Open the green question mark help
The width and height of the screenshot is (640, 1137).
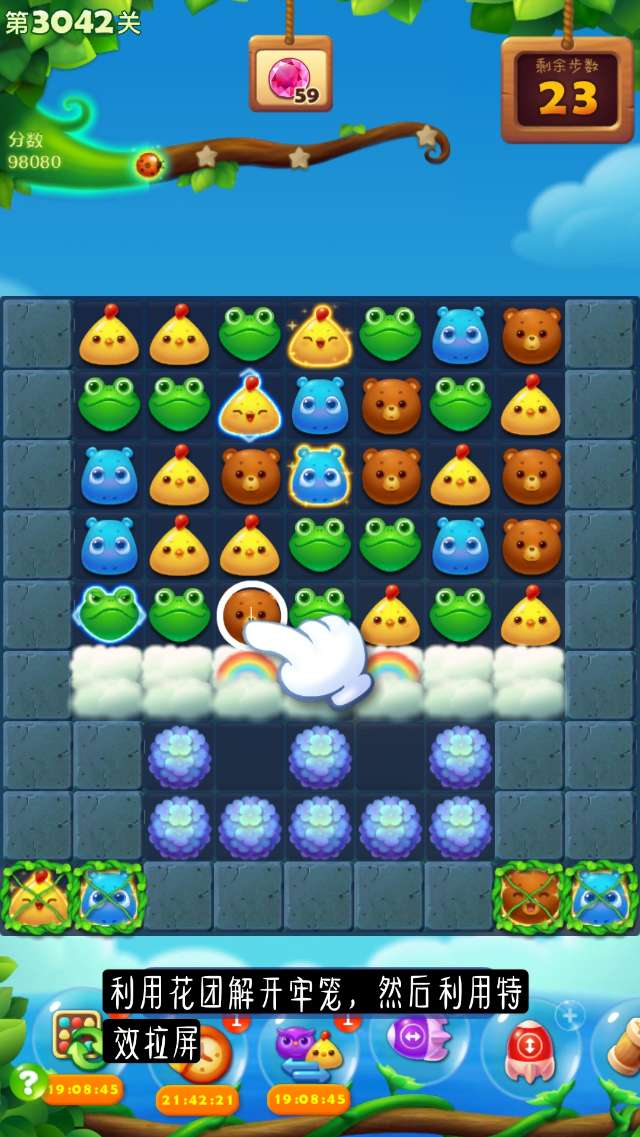(27, 1080)
